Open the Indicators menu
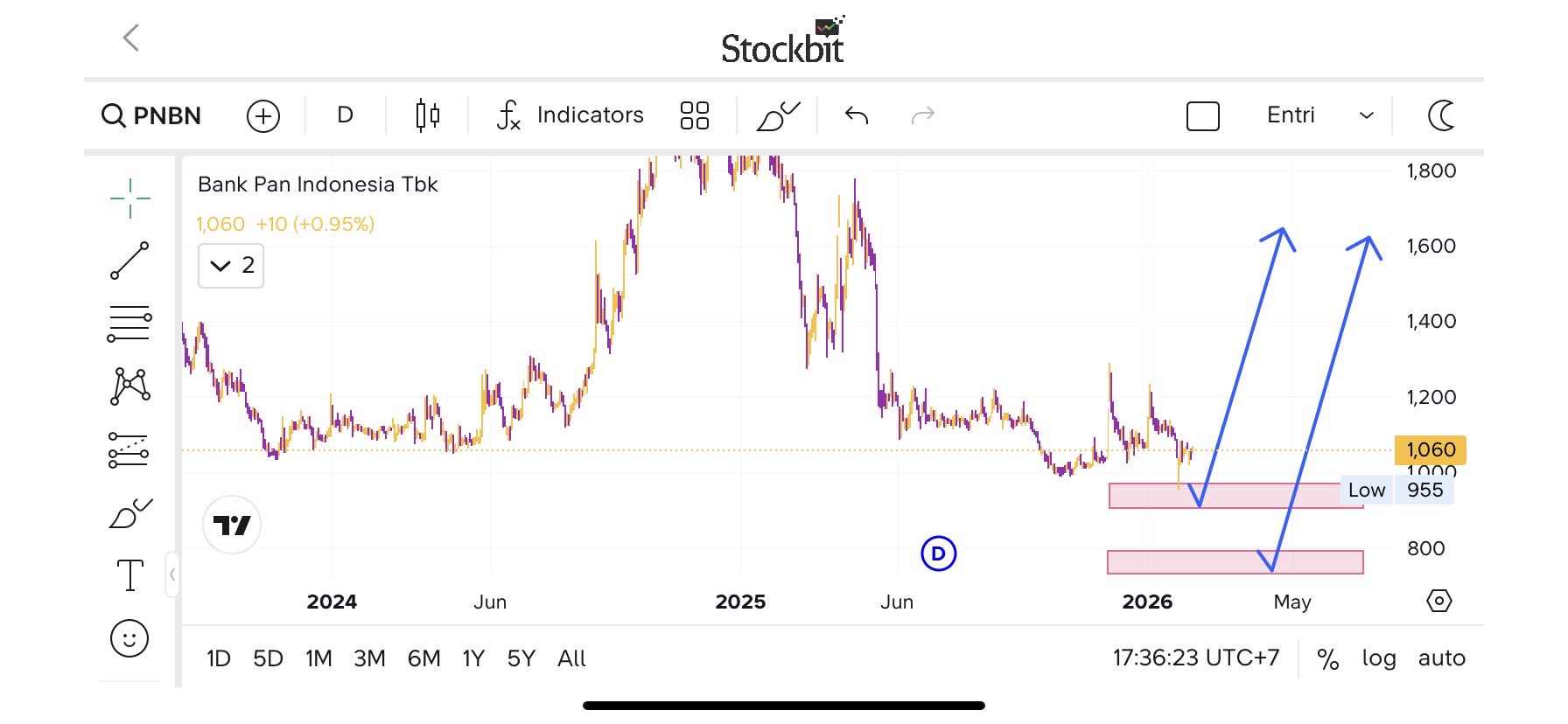The image size is (1568, 724). [x=570, y=115]
